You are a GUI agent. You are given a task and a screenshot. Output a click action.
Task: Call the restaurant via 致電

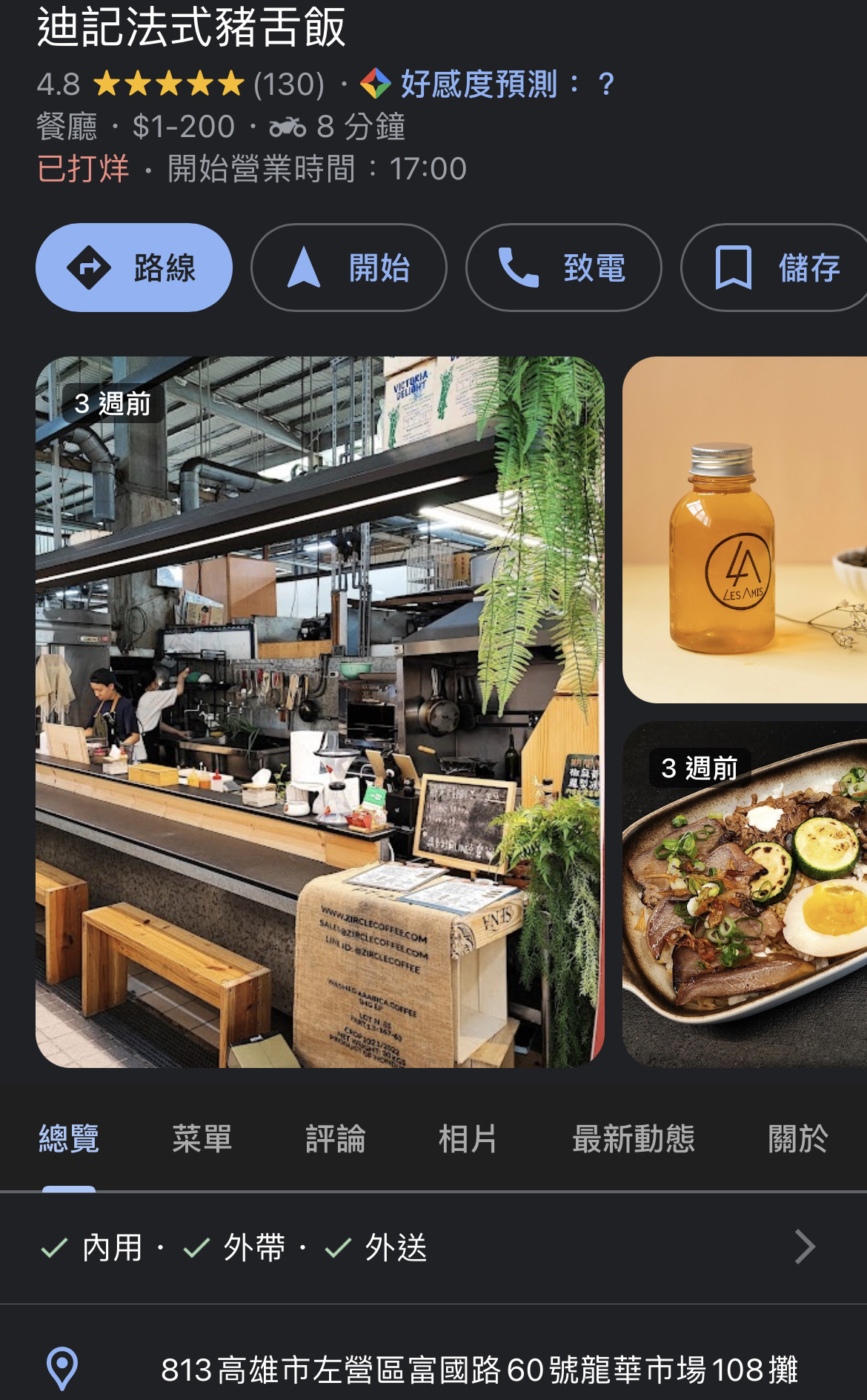[x=564, y=268]
